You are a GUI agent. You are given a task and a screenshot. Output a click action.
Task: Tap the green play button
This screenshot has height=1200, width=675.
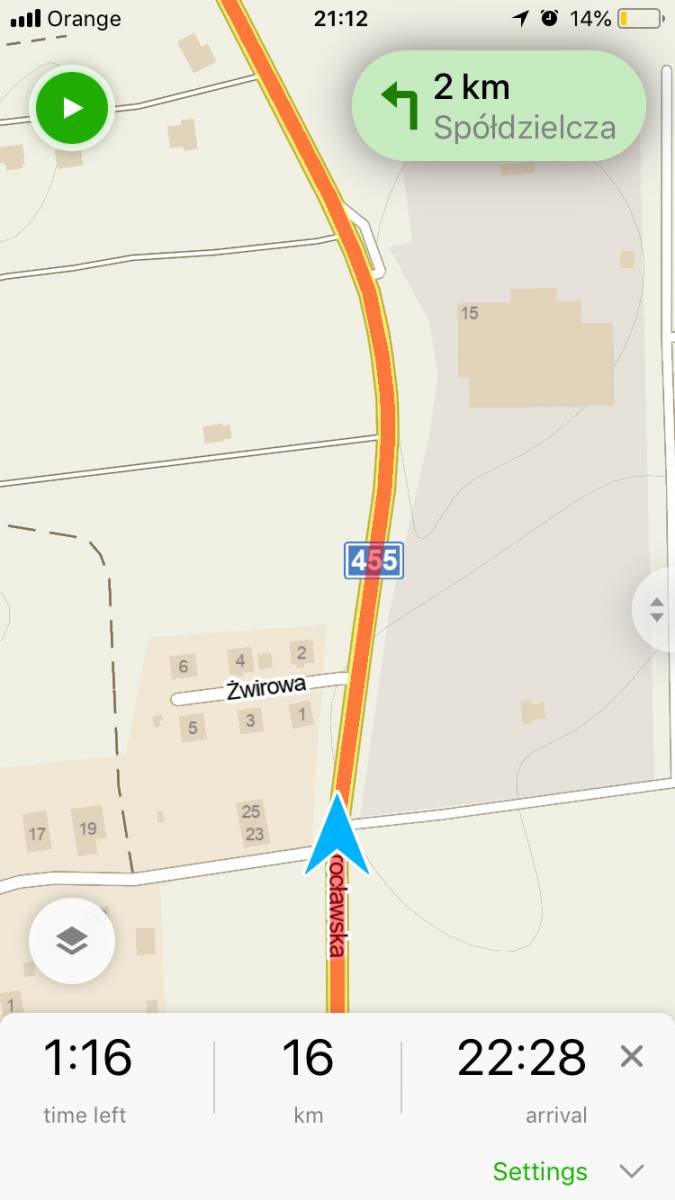[x=72, y=108]
